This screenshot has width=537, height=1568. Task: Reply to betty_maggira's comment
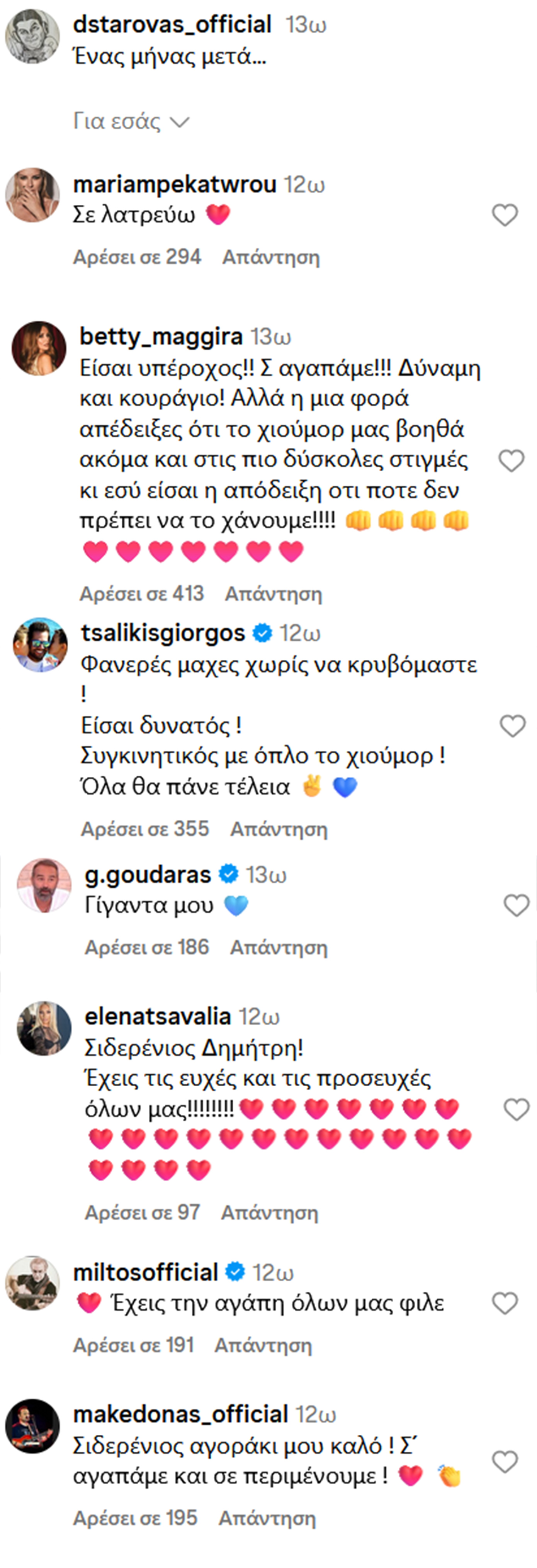274,593
